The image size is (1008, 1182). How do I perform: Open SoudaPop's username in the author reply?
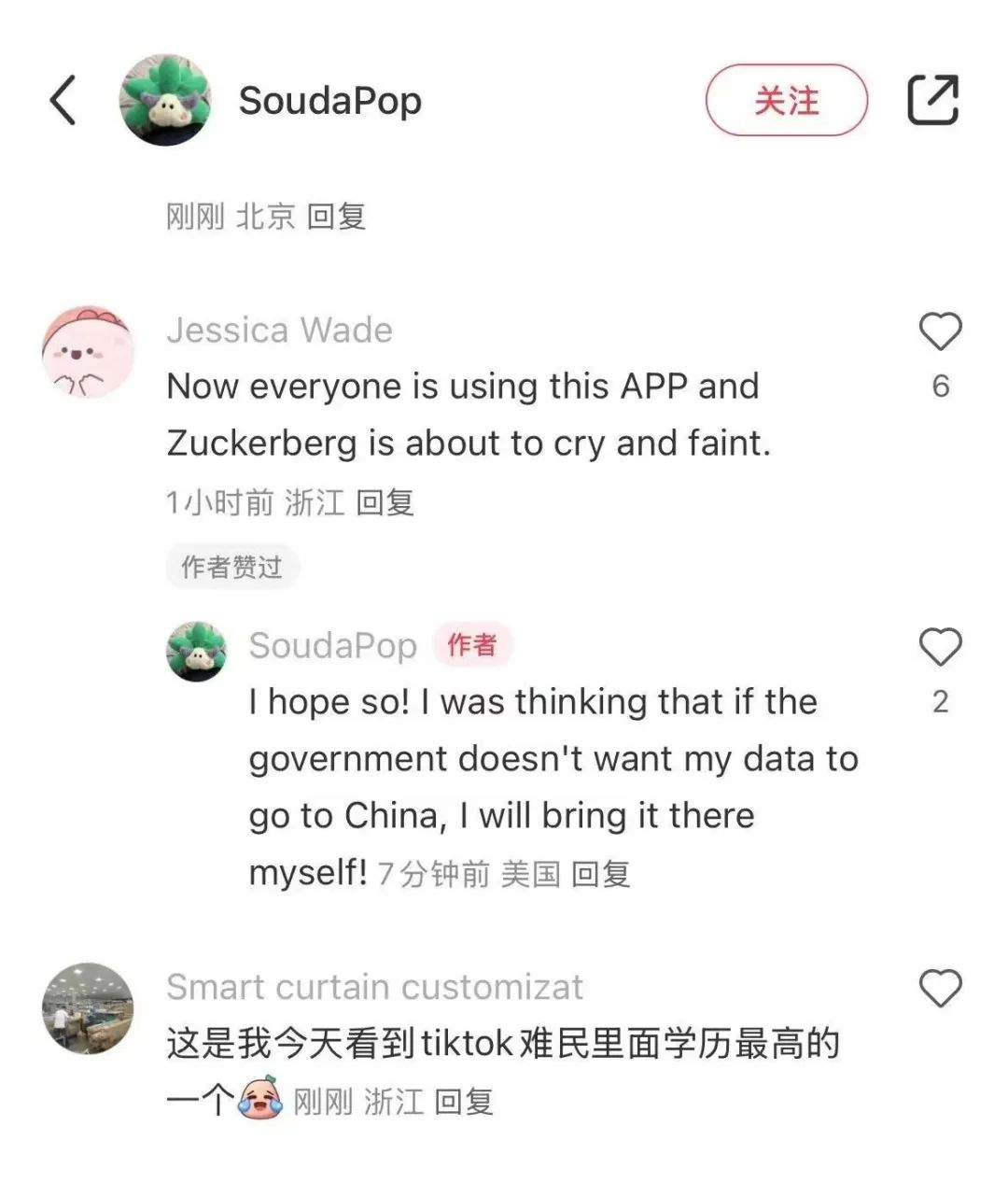pos(332,645)
